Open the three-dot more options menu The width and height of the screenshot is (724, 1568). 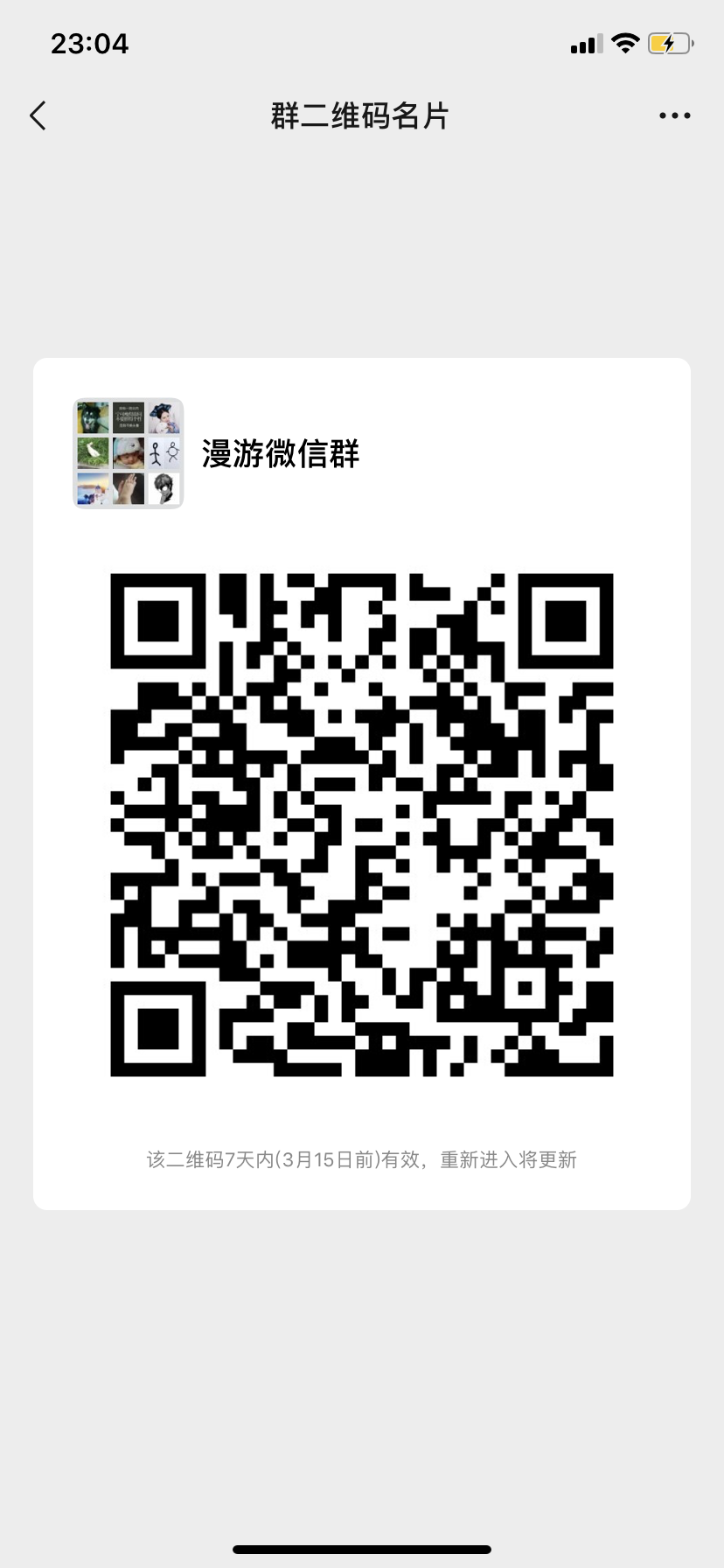674,115
